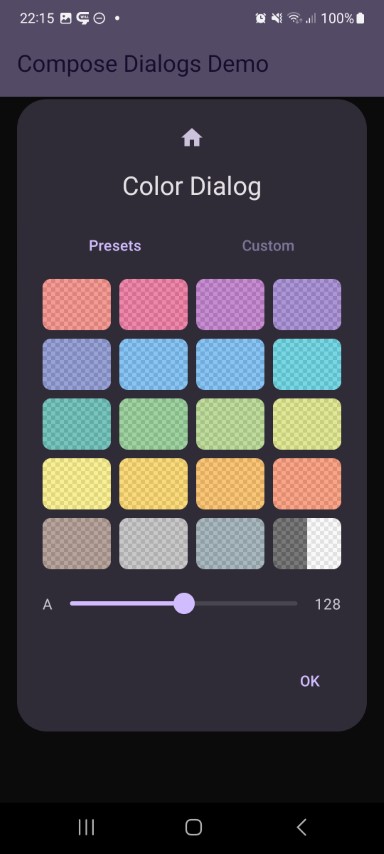The width and height of the screenshot is (384, 854).
Task: Open the recent apps overview
Action: tap(86, 827)
